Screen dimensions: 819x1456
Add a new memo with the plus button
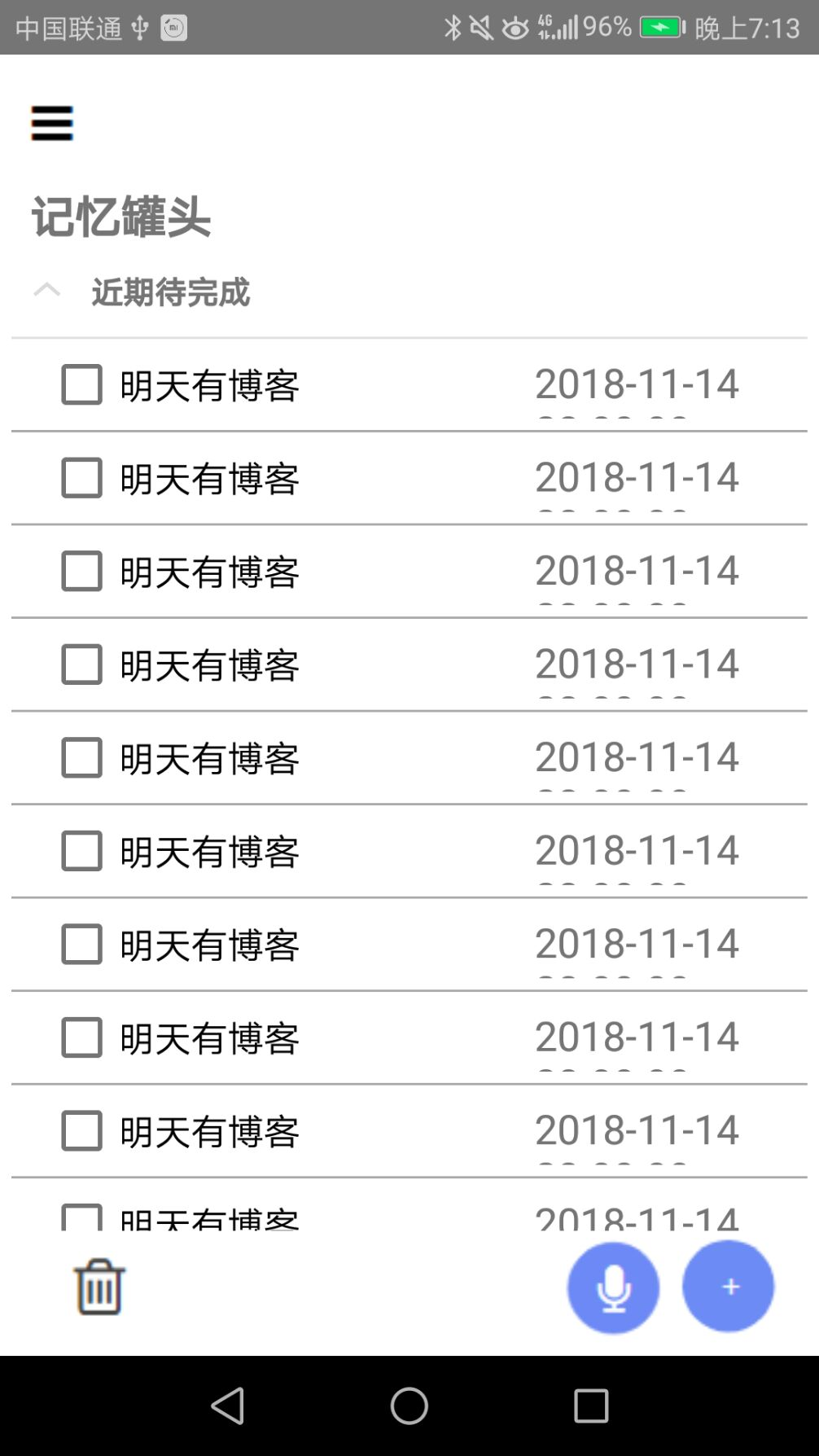click(x=729, y=1286)
